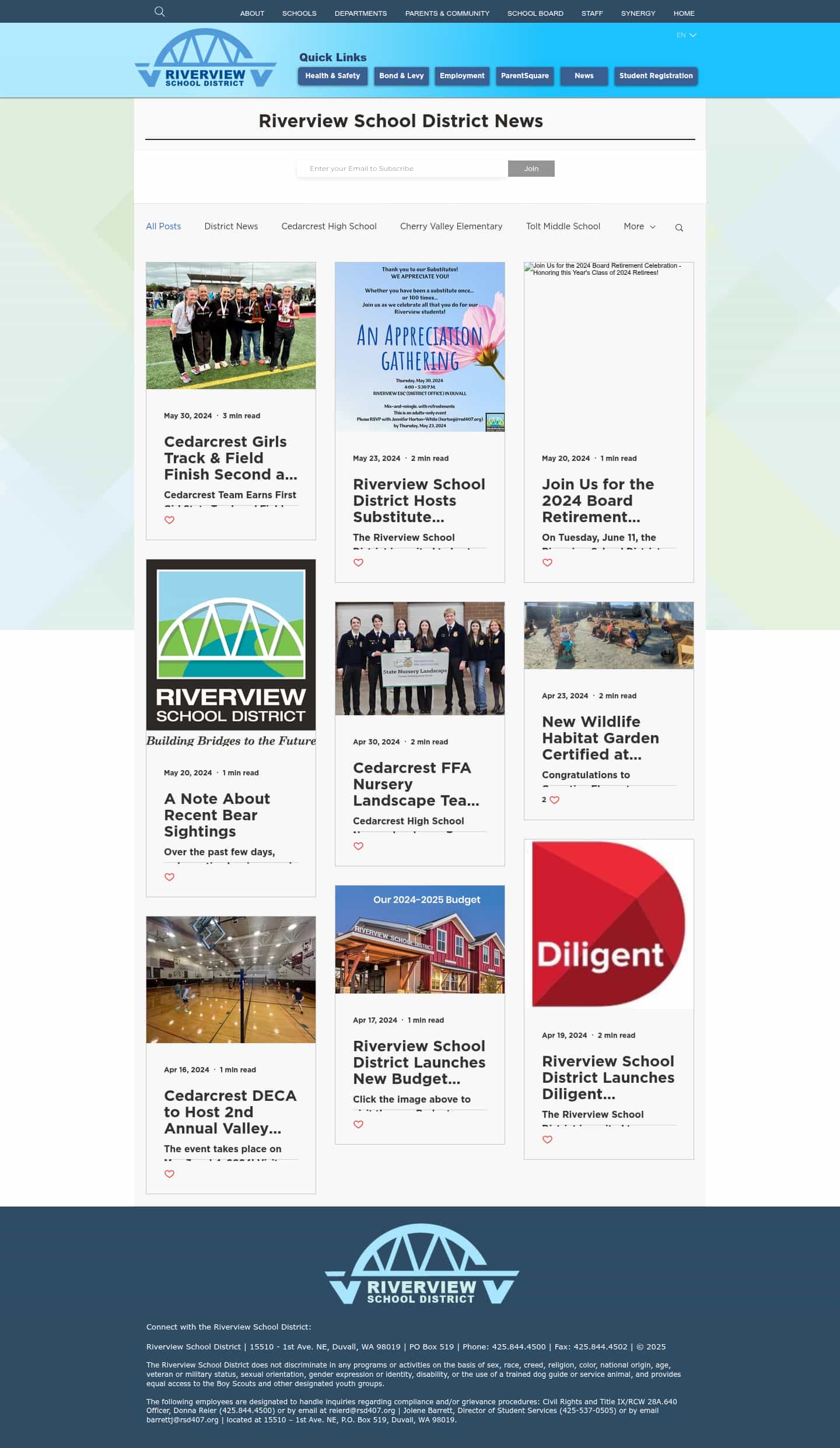Open the search icon in top bar
This screenshot has width=840, height=1448.
(x=159, y=12)
